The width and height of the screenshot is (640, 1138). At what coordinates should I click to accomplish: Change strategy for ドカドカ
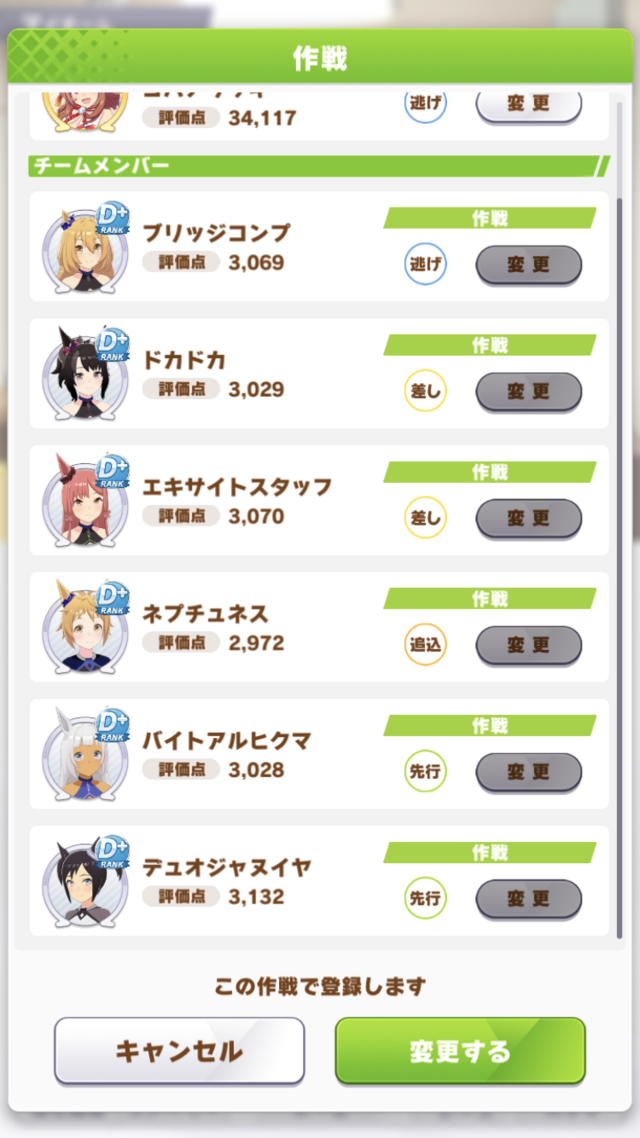click(x=528, y=392)
